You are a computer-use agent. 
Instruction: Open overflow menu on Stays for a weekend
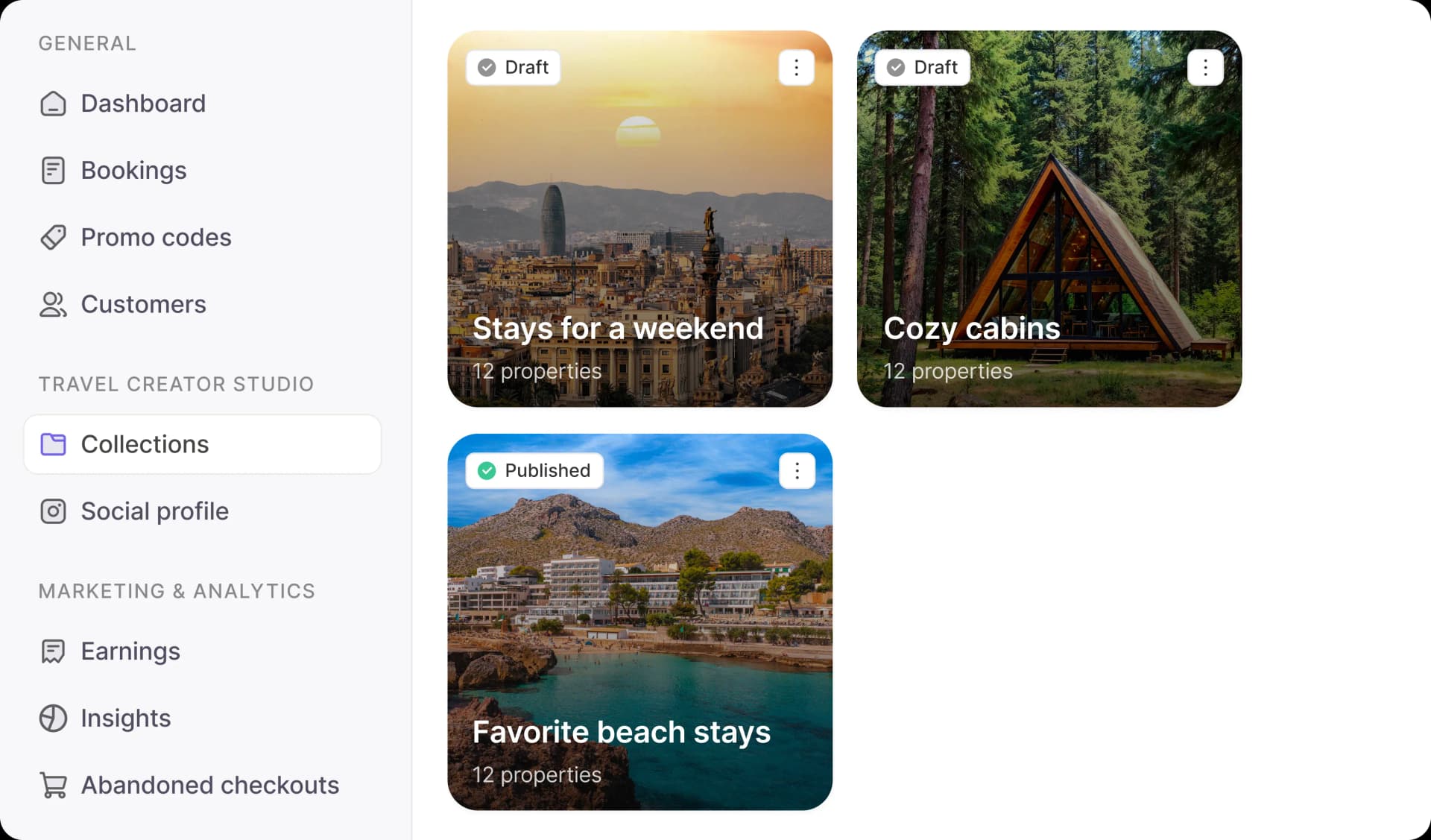tap(796, 68)
